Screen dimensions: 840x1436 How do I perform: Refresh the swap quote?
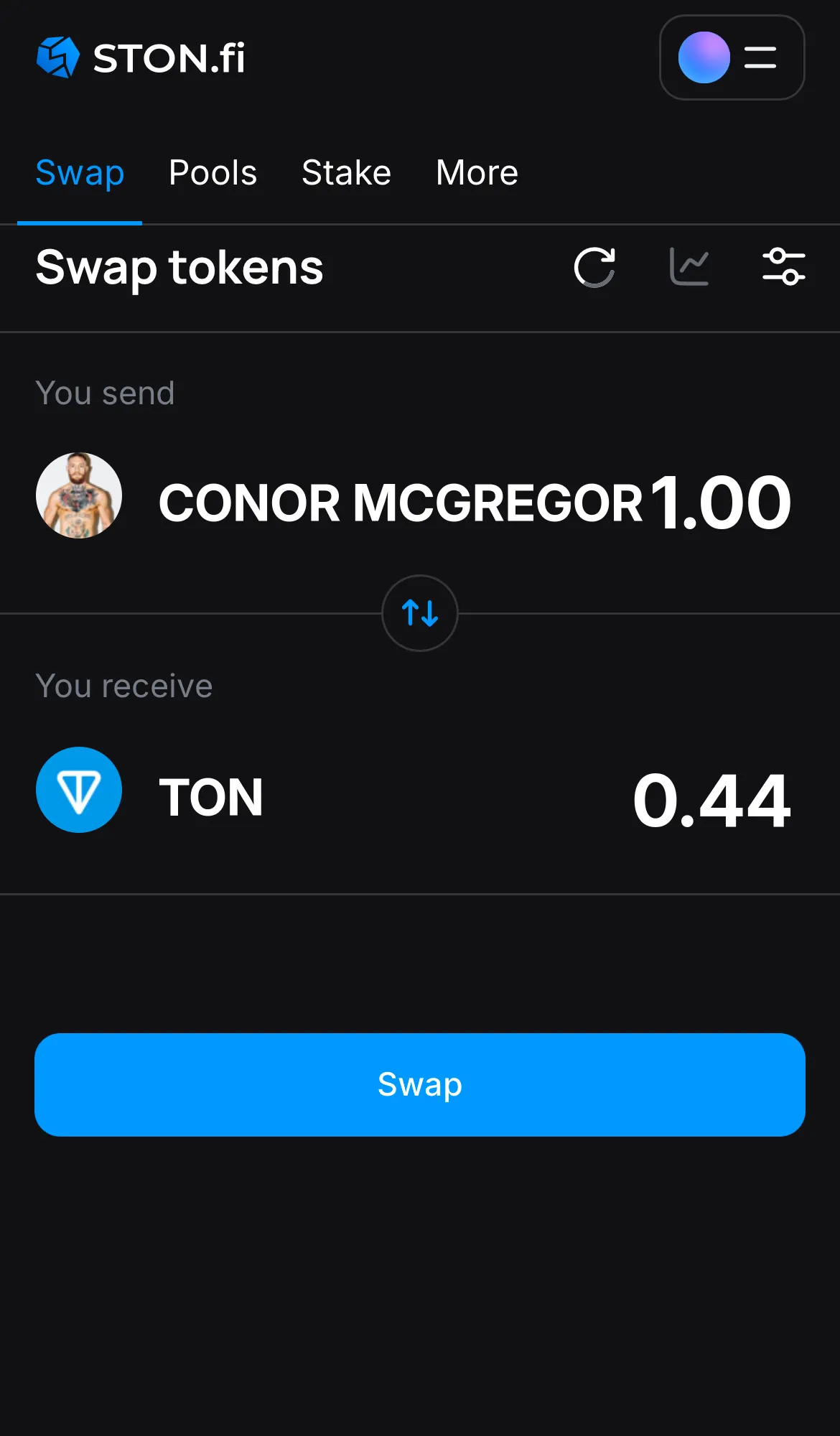(595, 267)
